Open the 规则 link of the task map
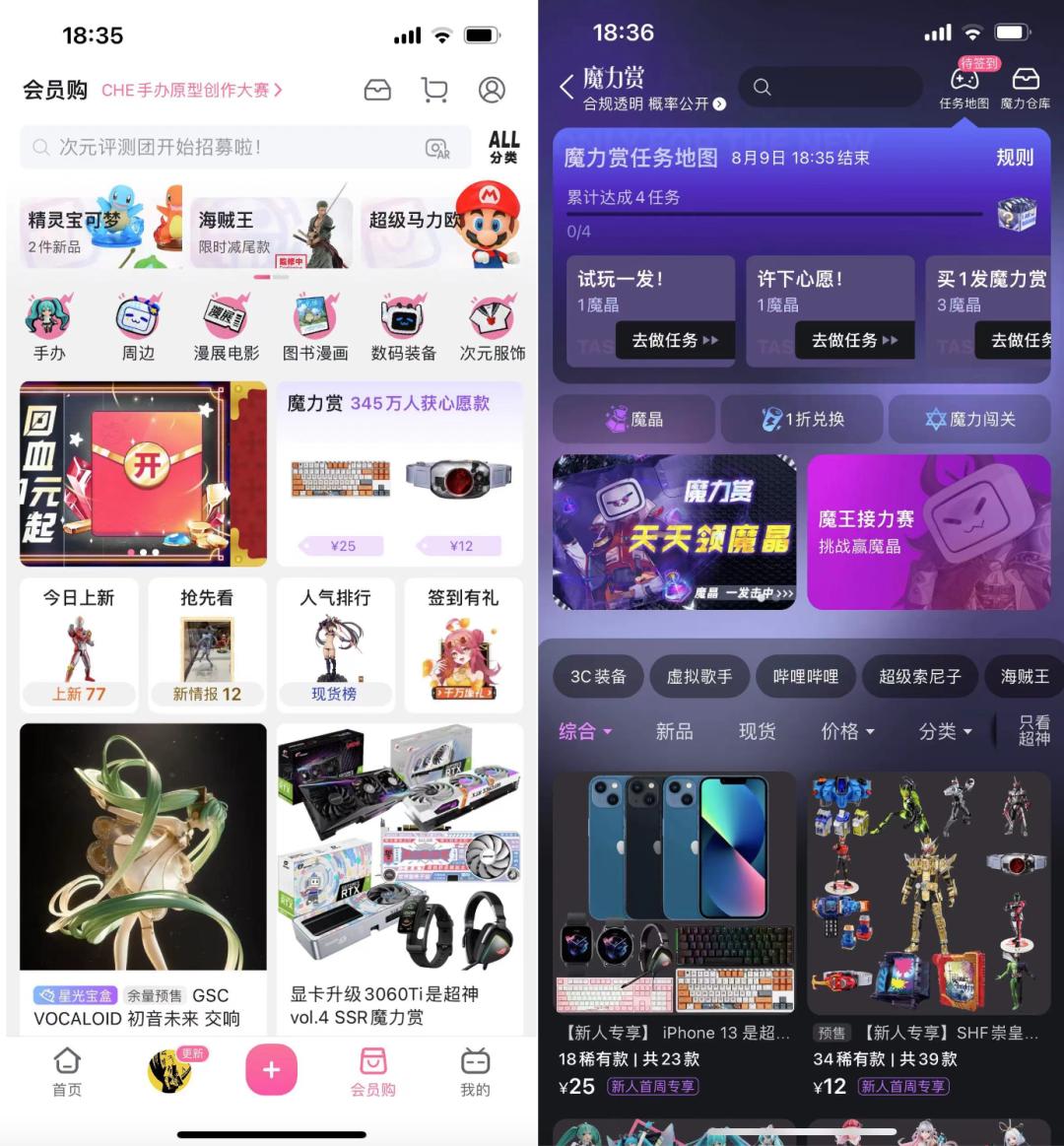This screenshot has height=1146, width=1064. pos(1015,158)
